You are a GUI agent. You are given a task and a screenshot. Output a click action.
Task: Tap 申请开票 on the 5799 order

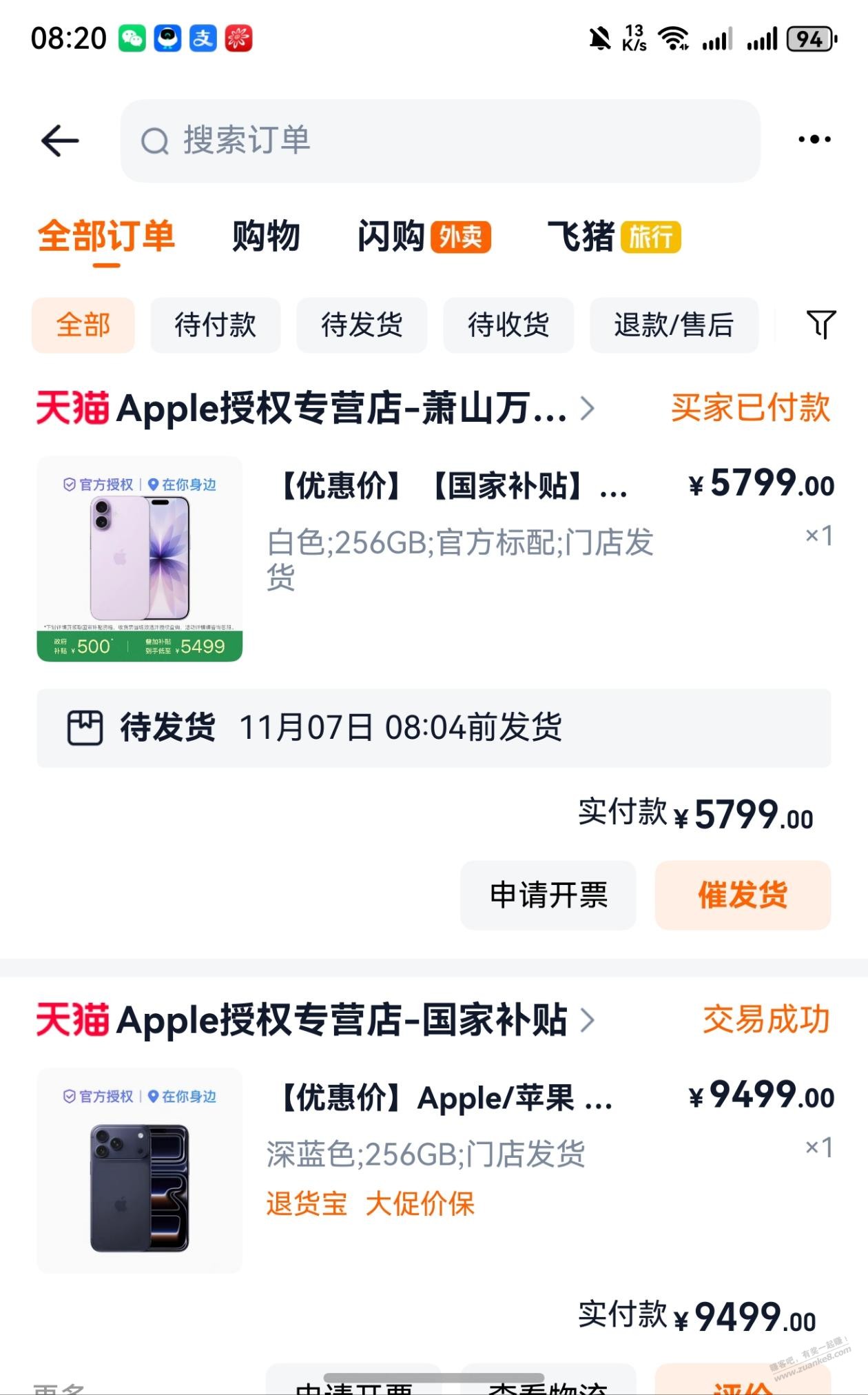tap(548, 895)
